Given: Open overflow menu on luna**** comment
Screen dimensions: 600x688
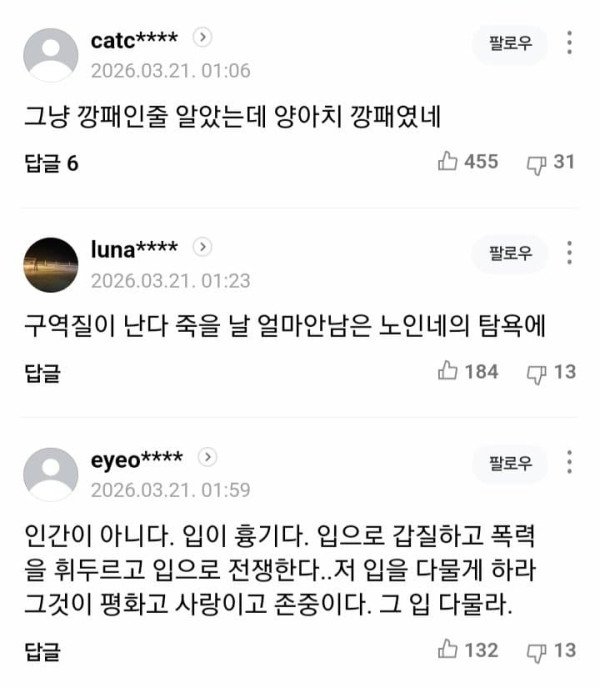Looking at the screenshot, I should tap(569, 253).
